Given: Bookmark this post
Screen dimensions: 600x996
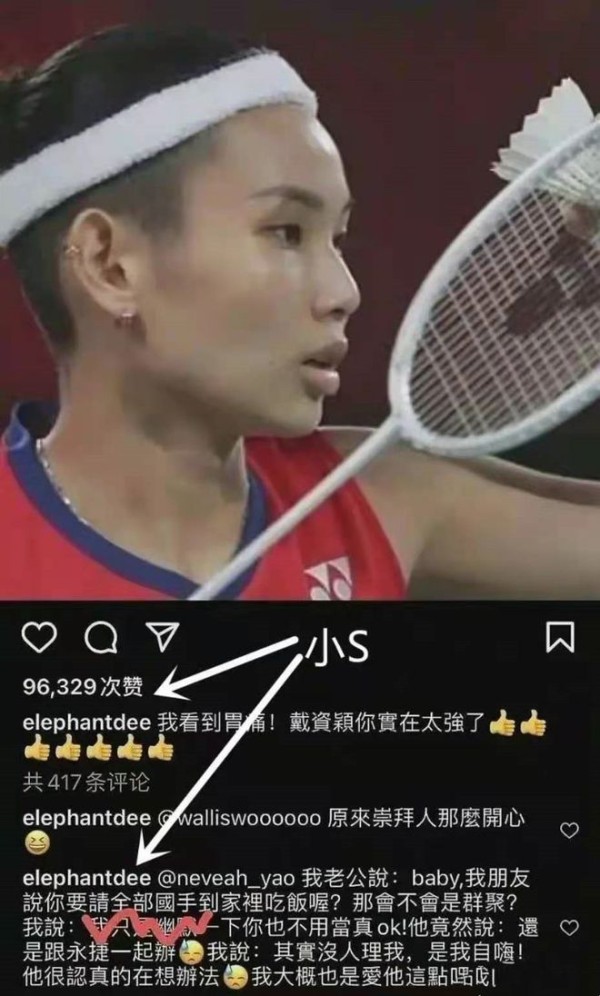Looking at the screenshot, I should [x=560, y=637].
